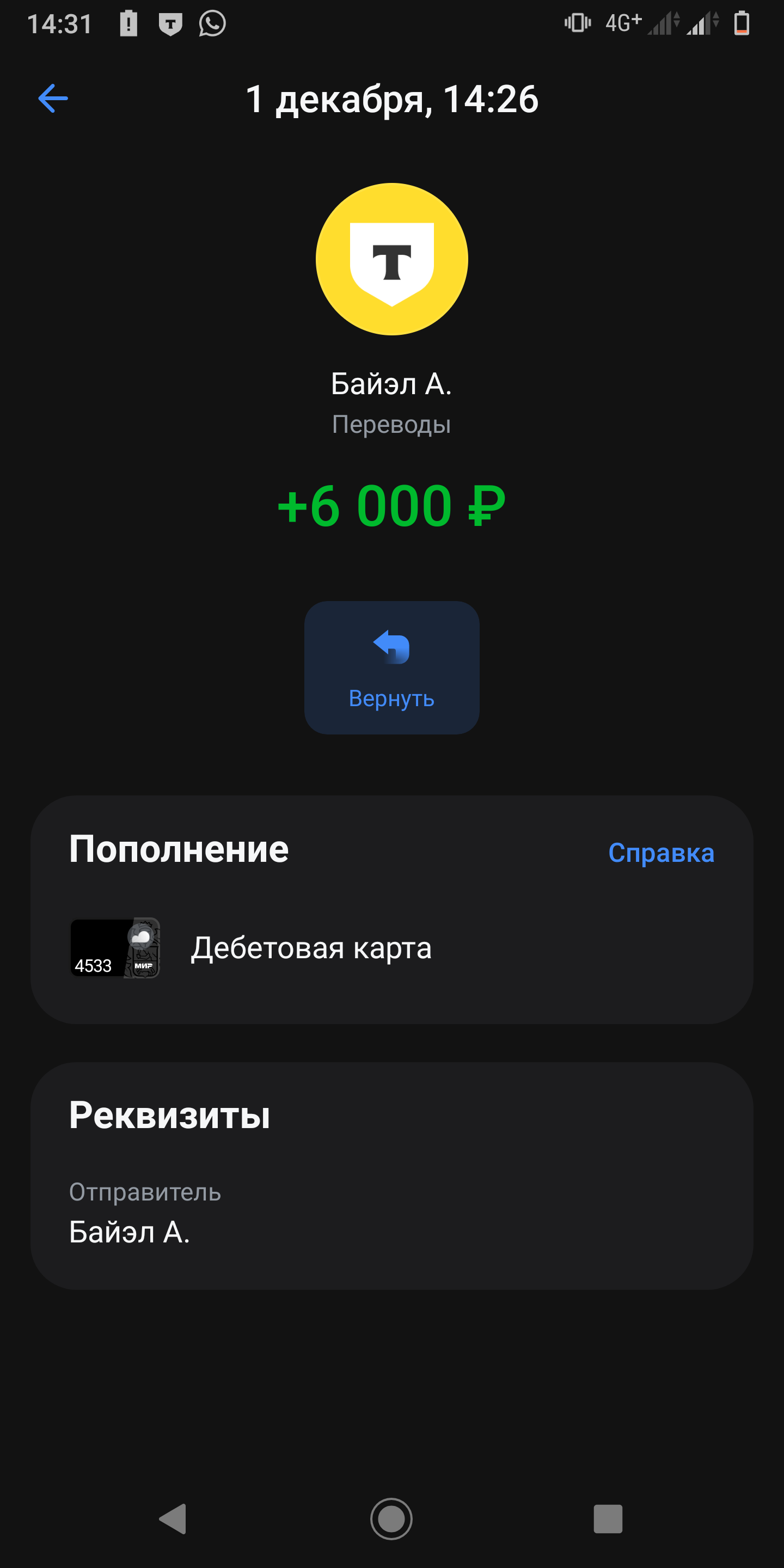Open the Байэл А. sender avatar
Image resolution: width=784 pixels, height=1568 pixels.
click(391, 259)
